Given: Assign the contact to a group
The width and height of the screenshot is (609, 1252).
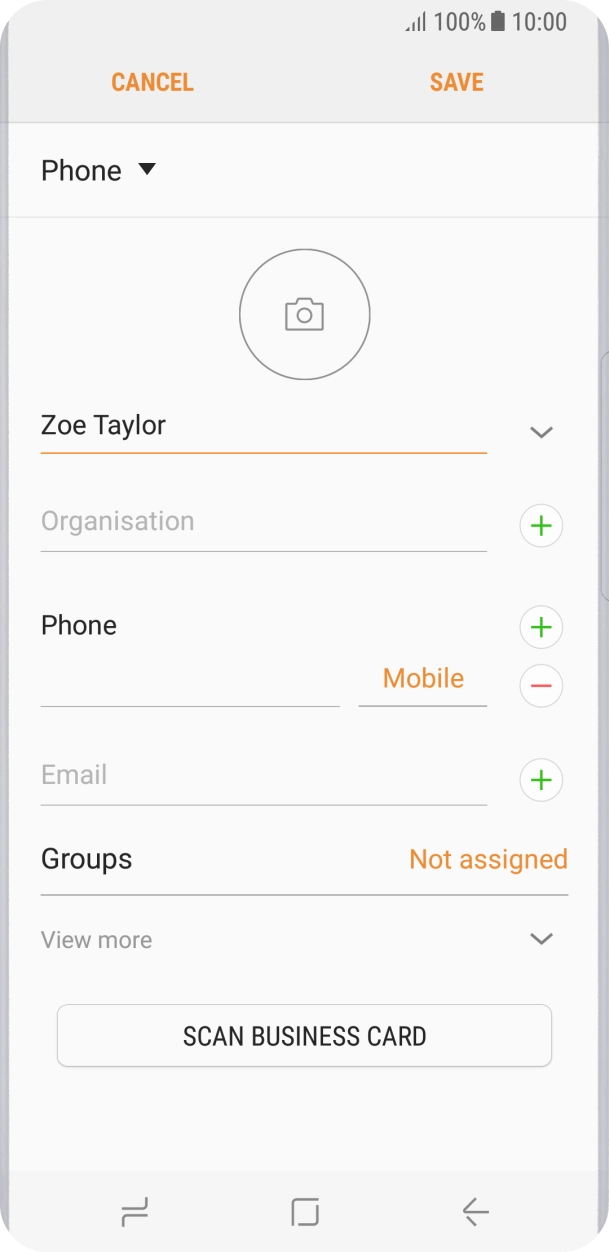Looking at the screenshot, I should 487,860.
